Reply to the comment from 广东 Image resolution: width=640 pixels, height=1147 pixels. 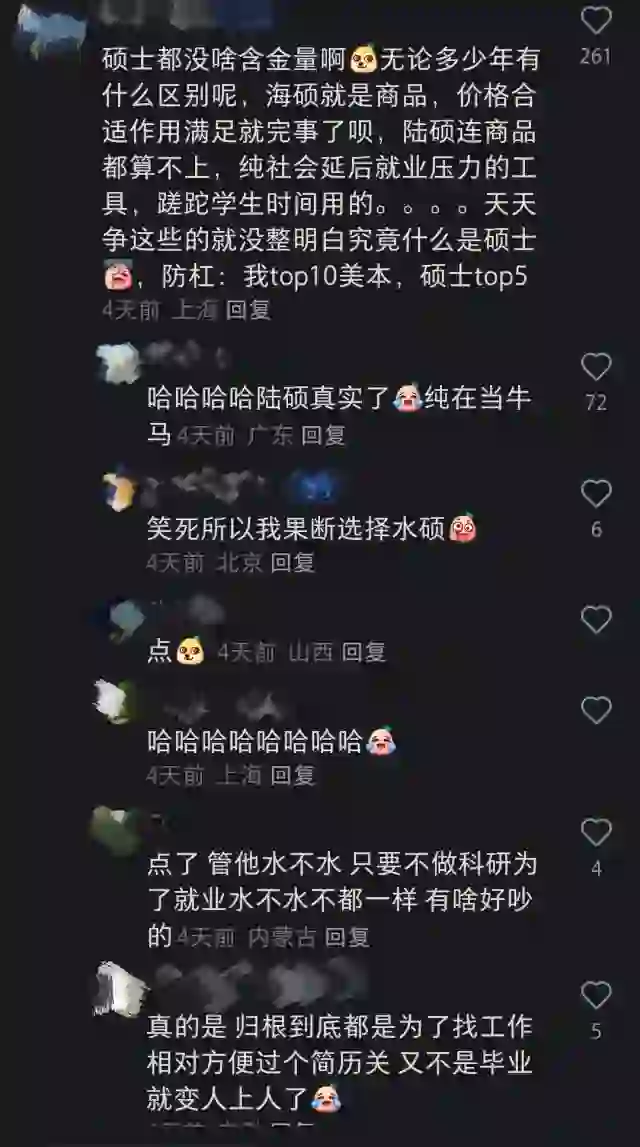point(323,435)
